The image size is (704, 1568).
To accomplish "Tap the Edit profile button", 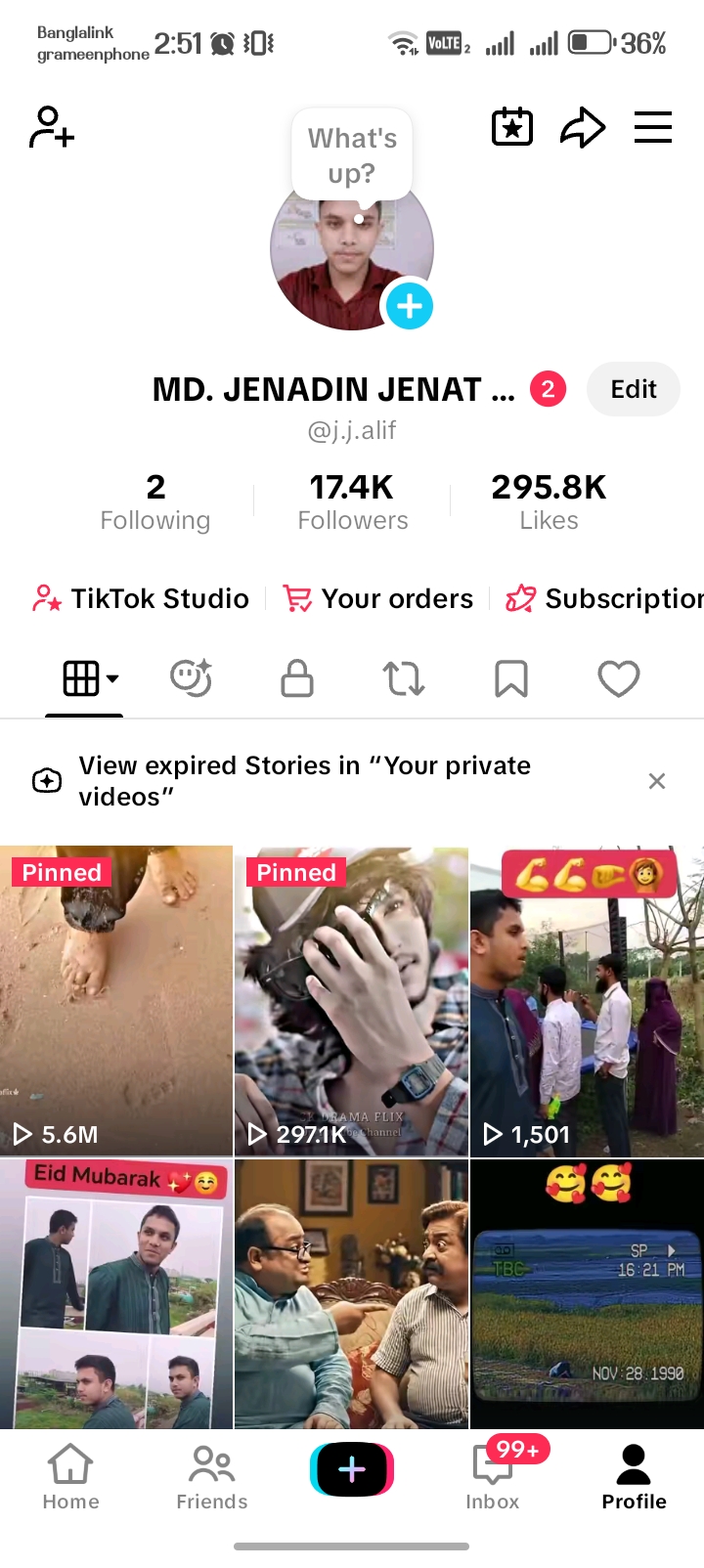I will [634, 389].
